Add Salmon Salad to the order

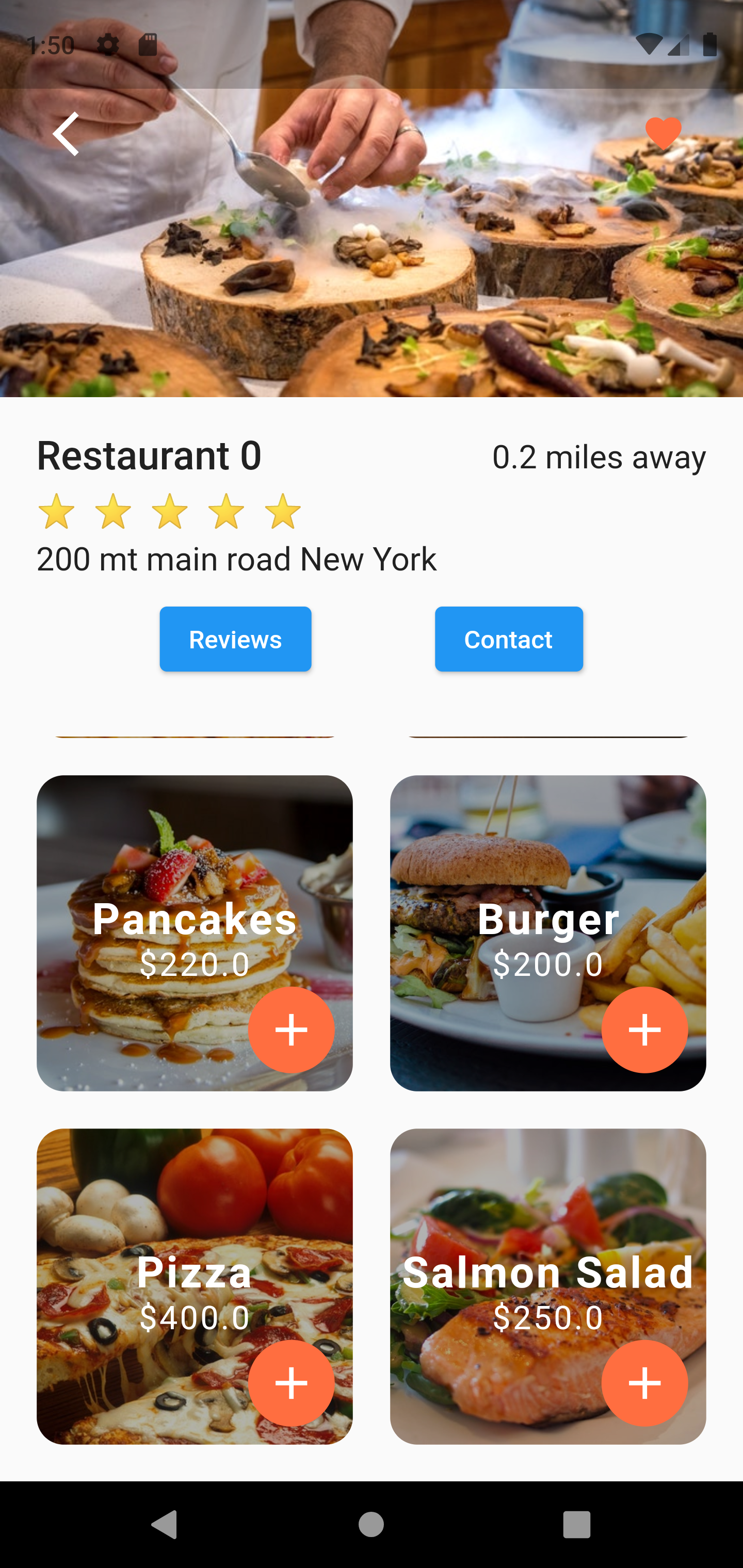(644, 1383)
